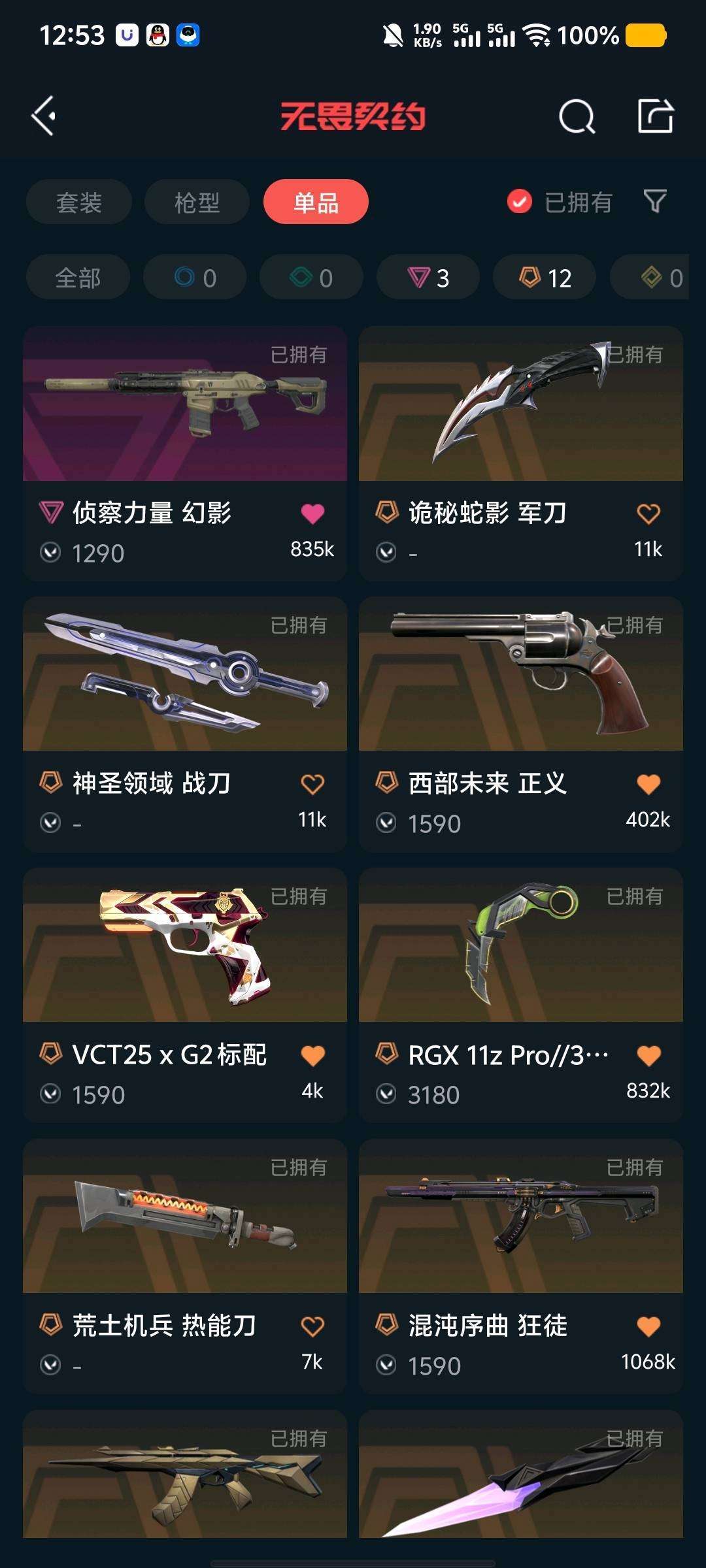
Task: Filter by the blue-tier chip showing 0
Action: coord(195,278)
